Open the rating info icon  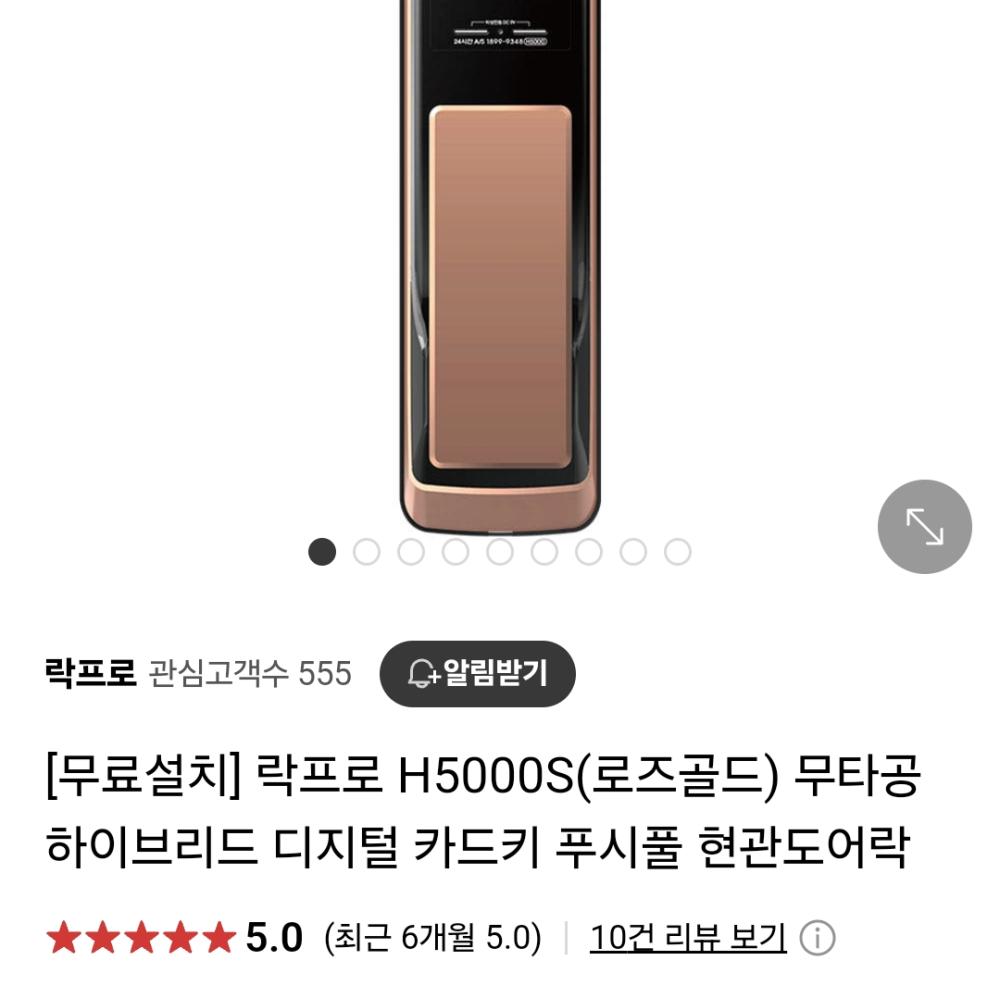pyautogui.click(x=818, y=939)
